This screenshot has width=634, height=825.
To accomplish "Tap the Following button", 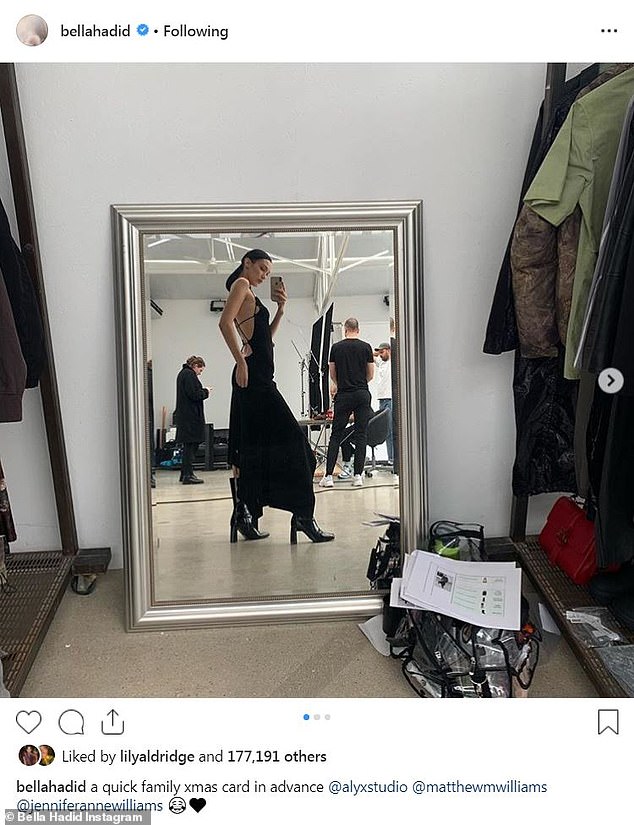I will point(196,31).
